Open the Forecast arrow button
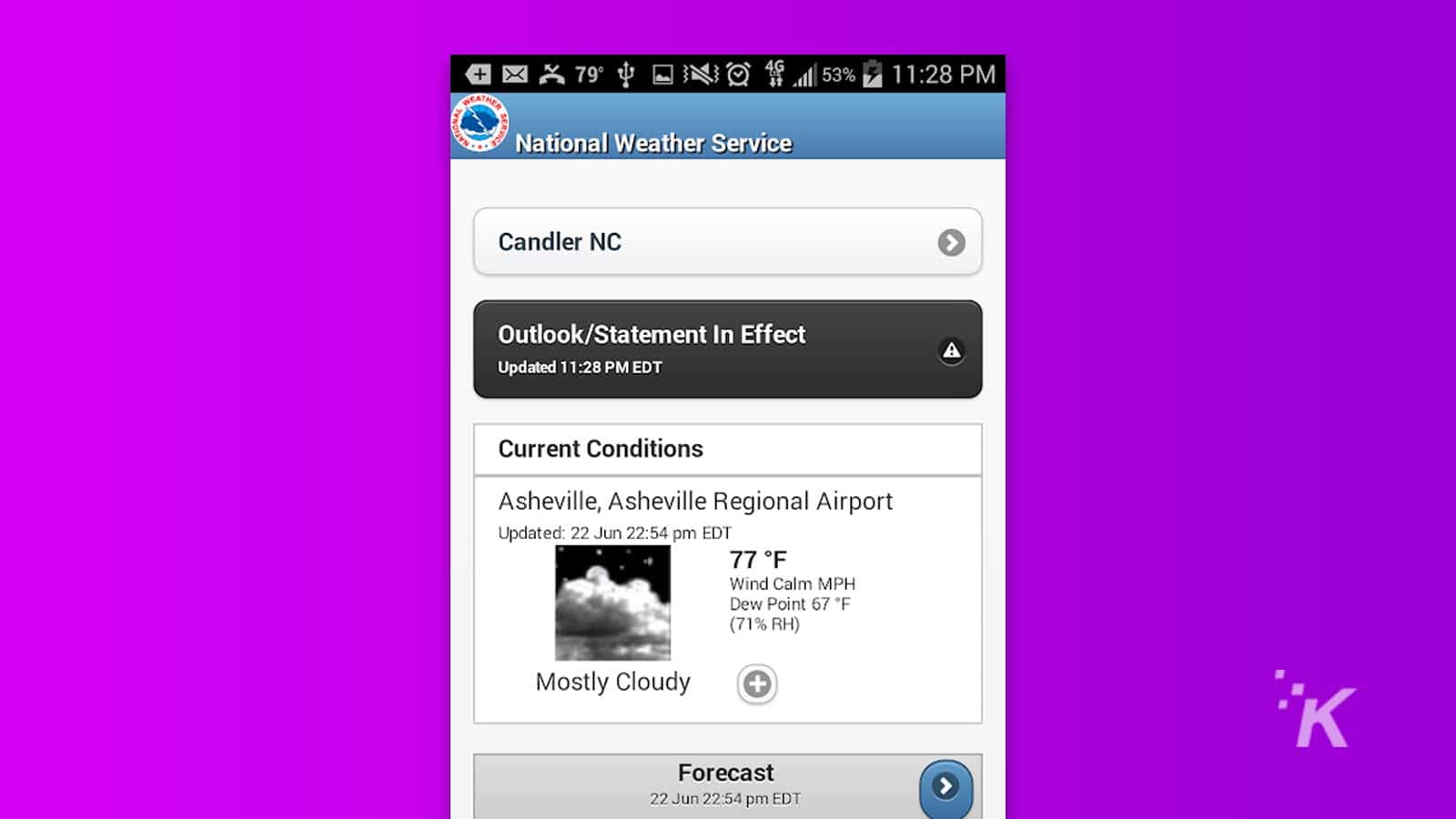Image resolution: width=1456 pixels, height=819 pixels. click(945, 787)
